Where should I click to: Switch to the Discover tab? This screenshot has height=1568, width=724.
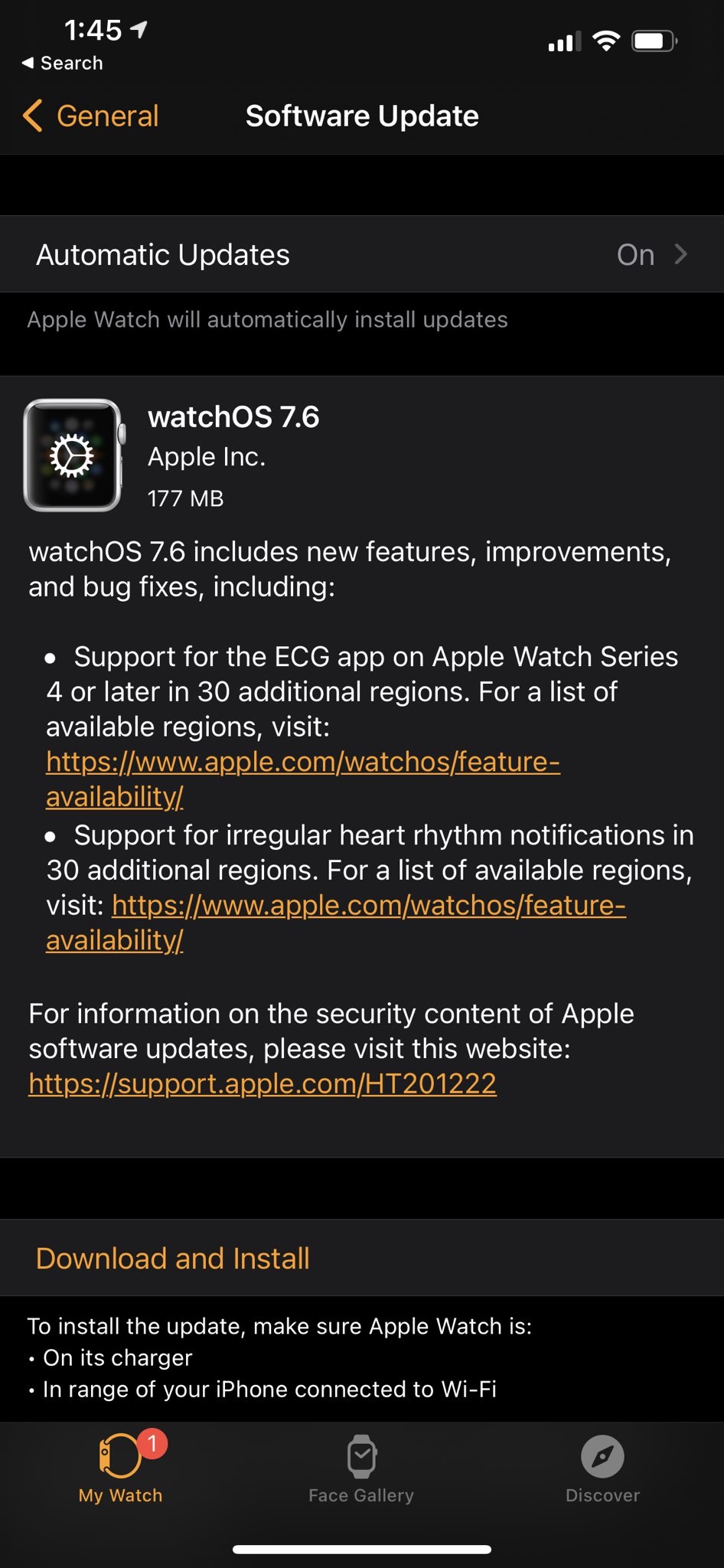pos(602,1469)
